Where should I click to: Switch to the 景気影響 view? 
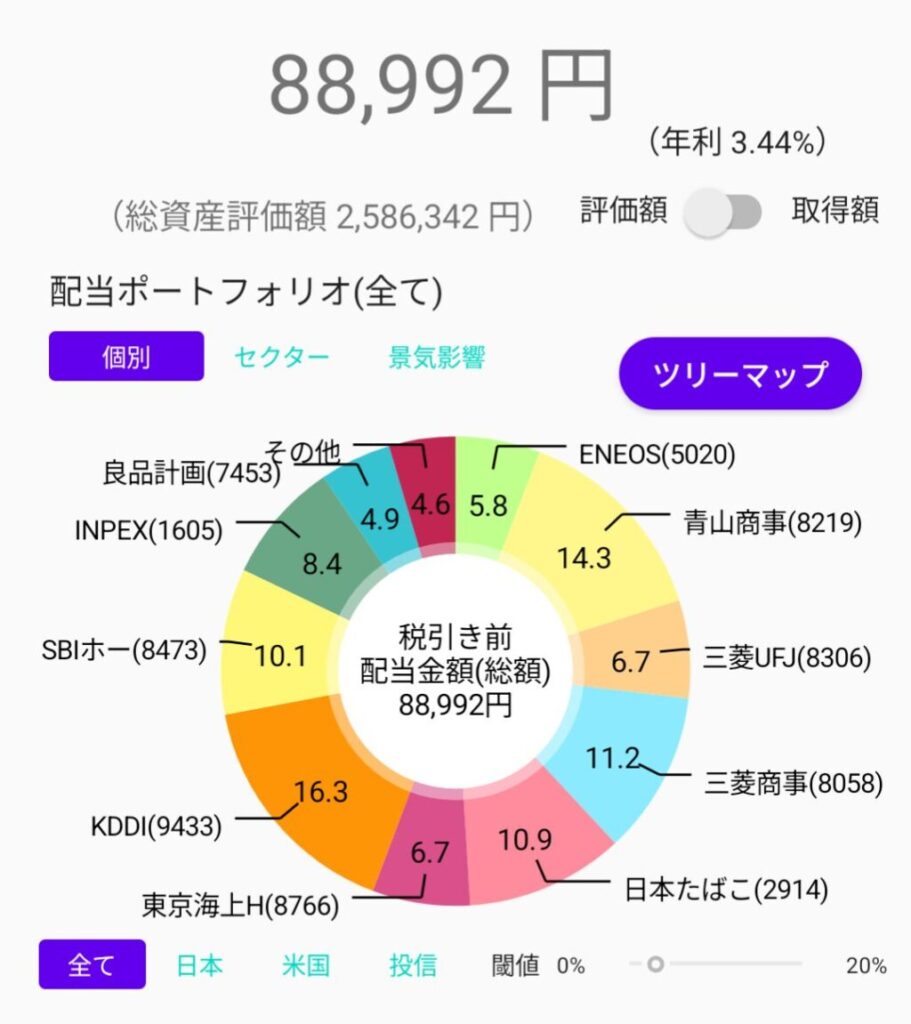436,357
